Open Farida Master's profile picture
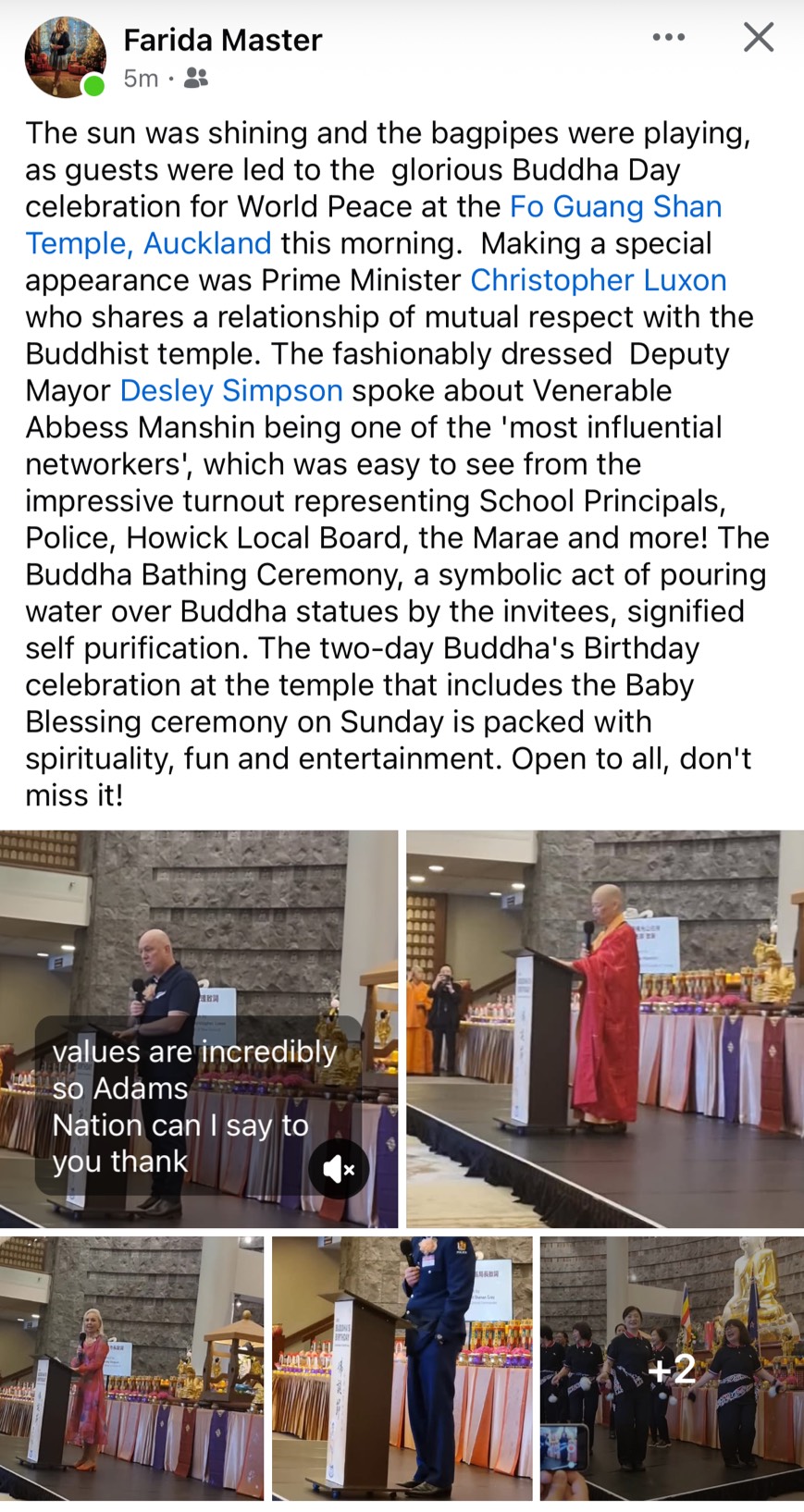Viewport: 804px width, 1512px height. (x=65, y=57)
